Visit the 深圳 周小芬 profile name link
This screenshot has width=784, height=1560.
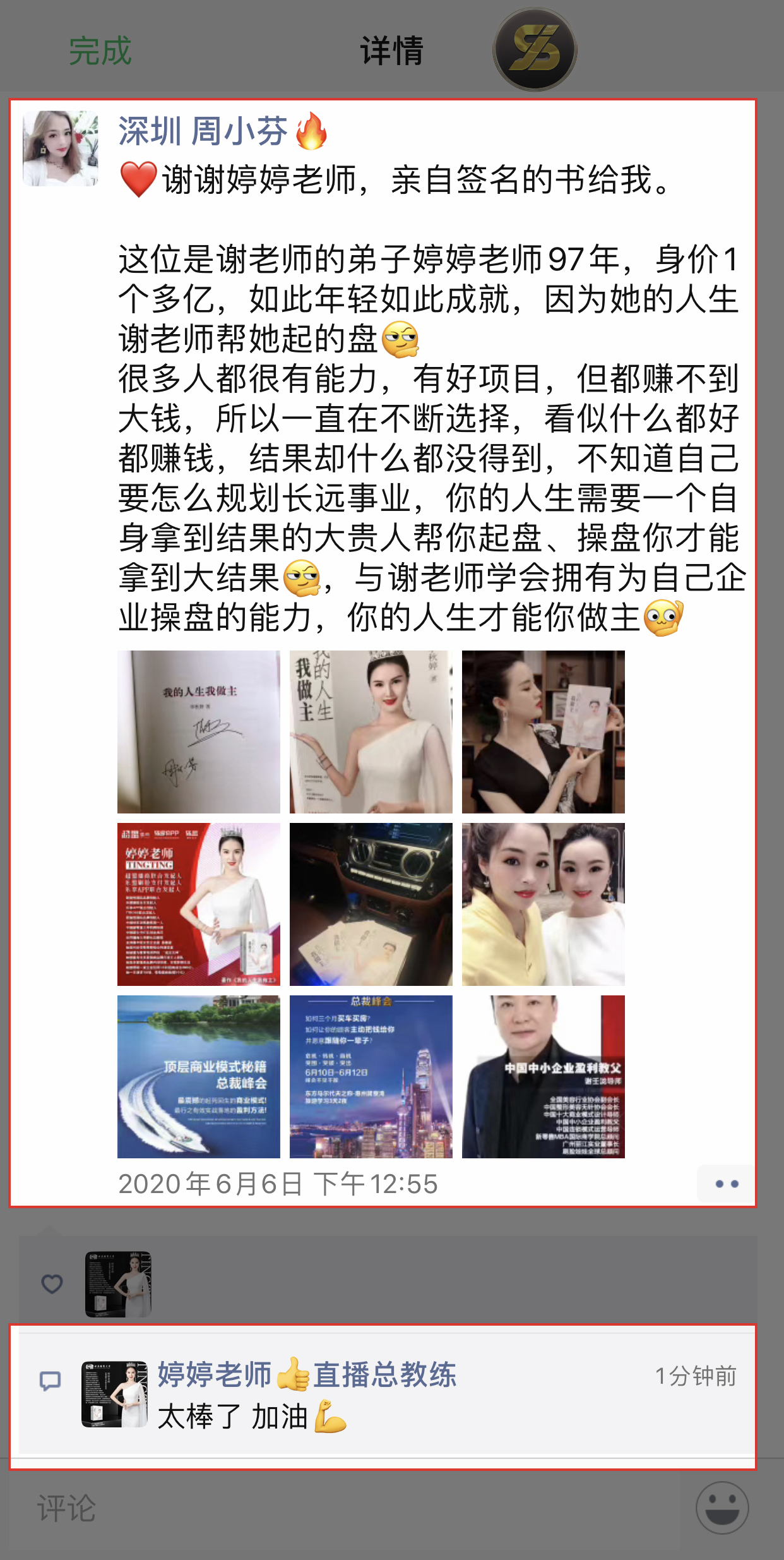[x=203, y=131]
